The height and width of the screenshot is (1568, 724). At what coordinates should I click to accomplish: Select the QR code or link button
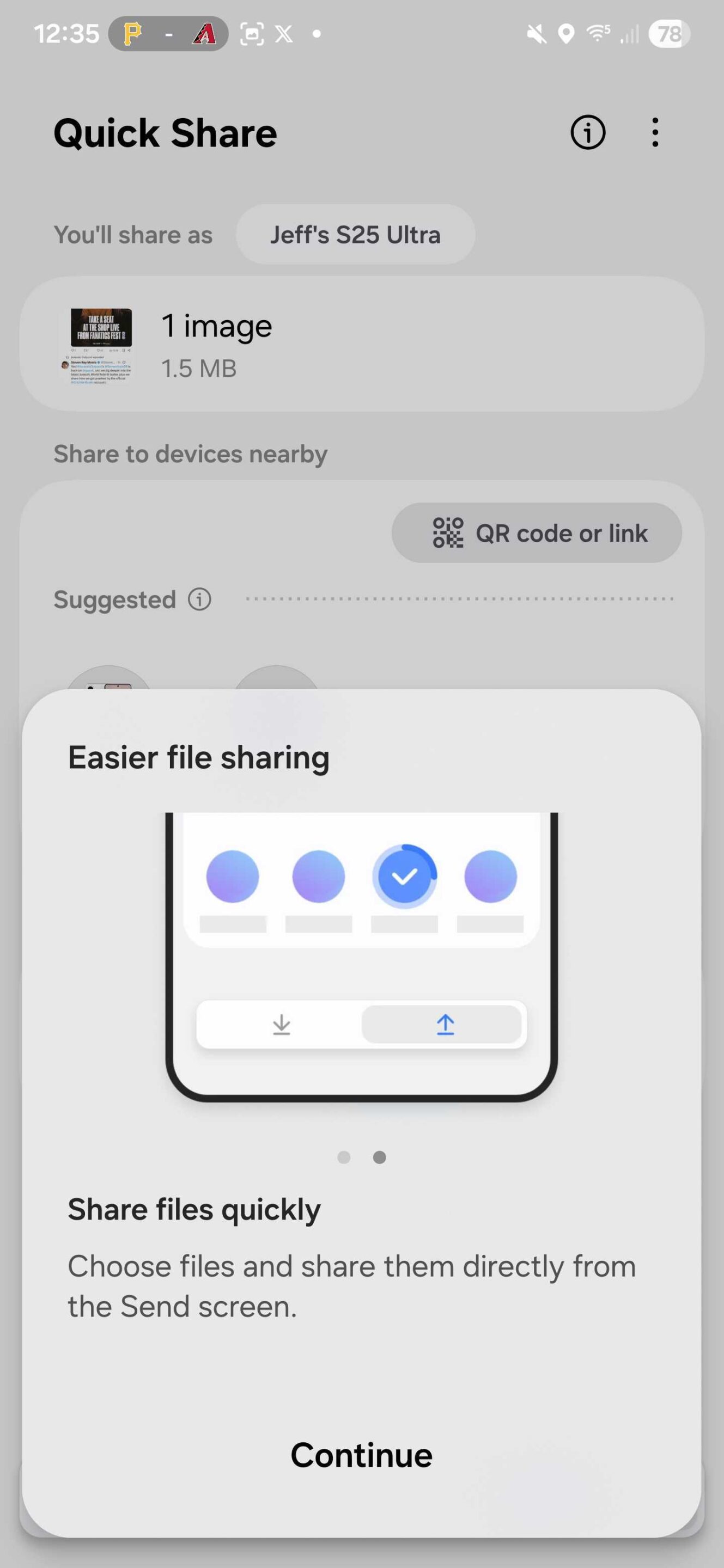click(x=537, y=532)
